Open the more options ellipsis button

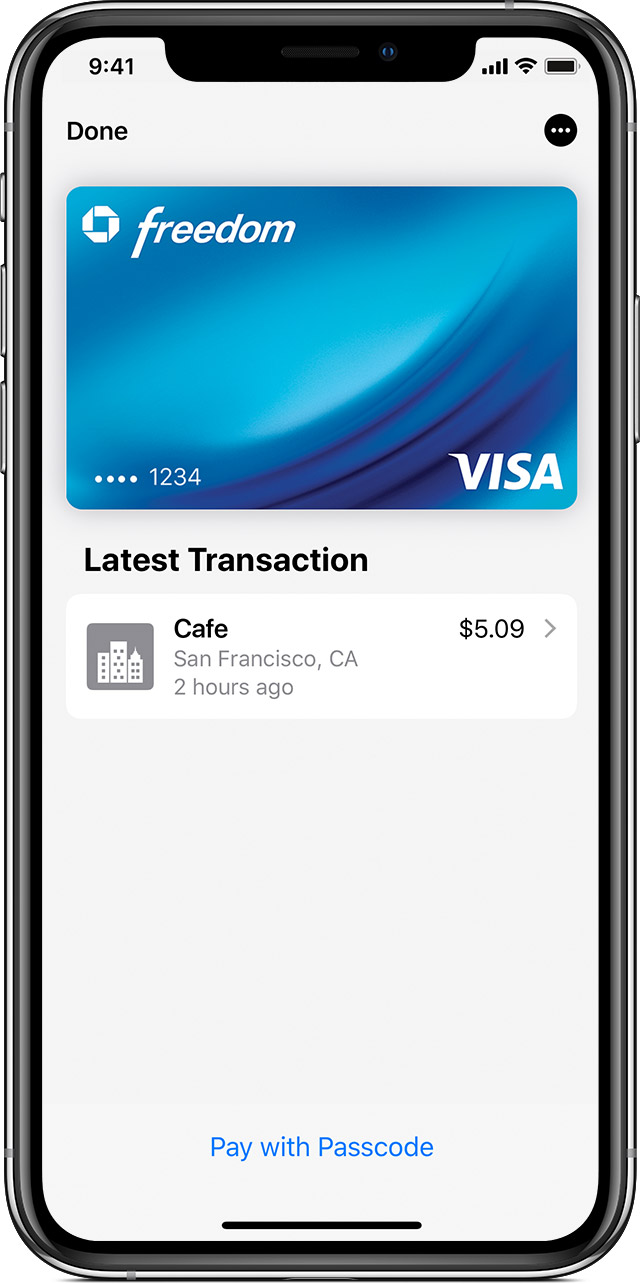click(x=561, y=131)
